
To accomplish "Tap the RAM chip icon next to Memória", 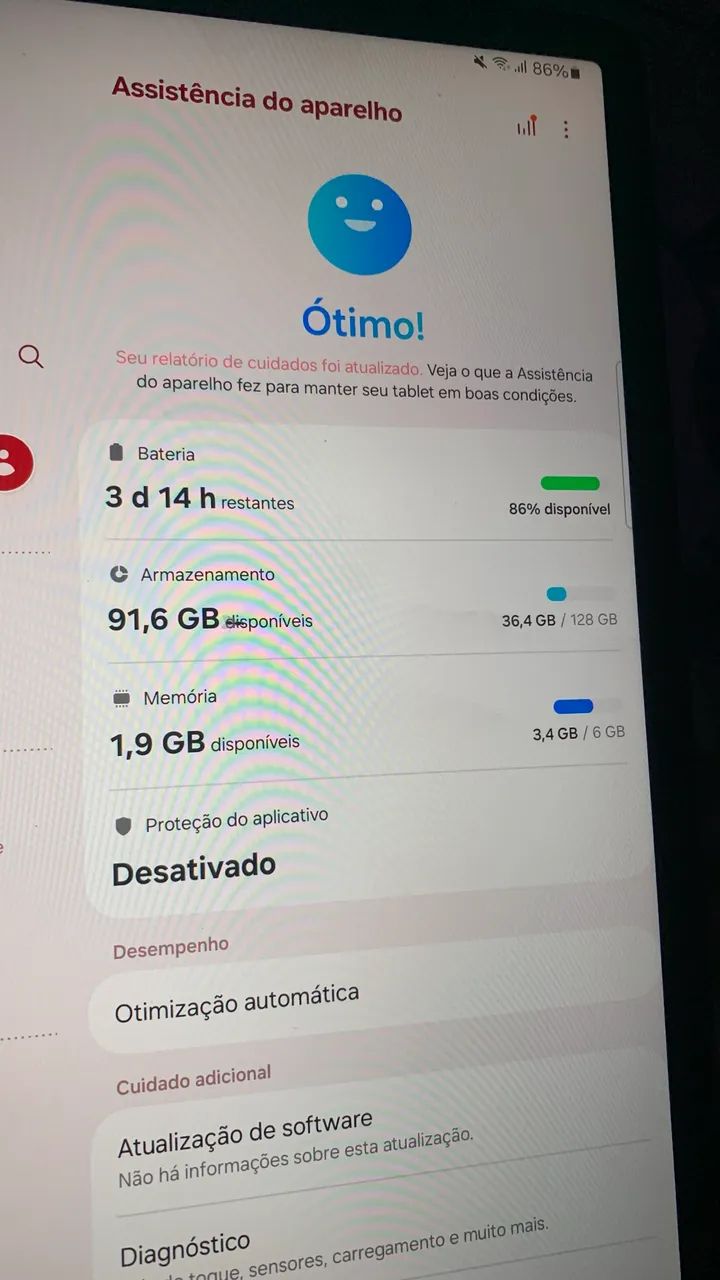I will pyautogui.click(x=121, y=697).
